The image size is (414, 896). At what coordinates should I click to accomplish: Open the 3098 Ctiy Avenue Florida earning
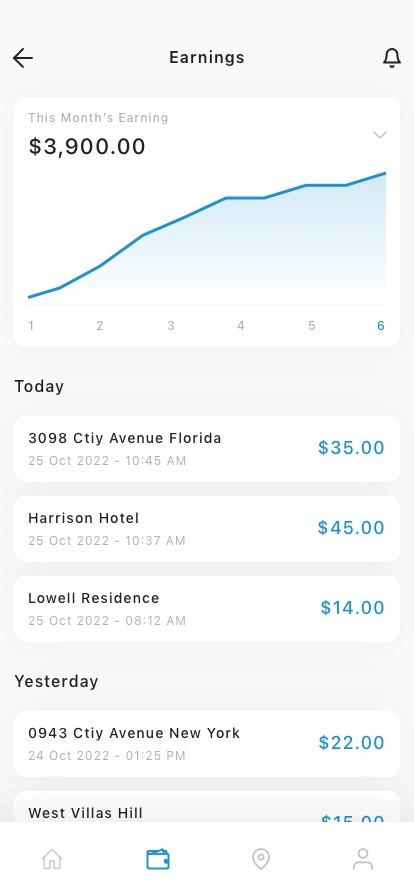click(x=207, y=449)
